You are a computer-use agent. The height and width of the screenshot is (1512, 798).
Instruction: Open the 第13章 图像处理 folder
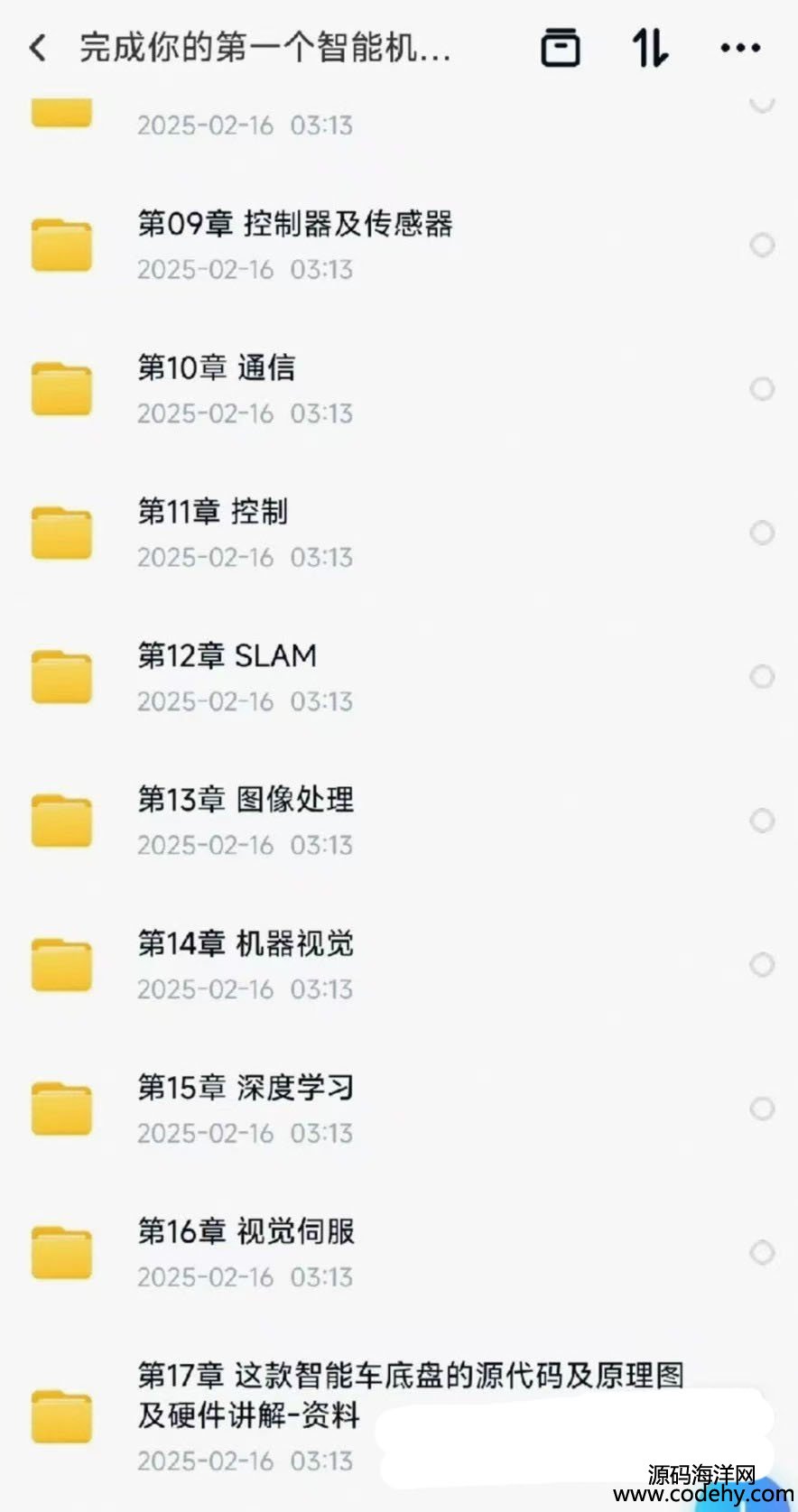click(x=246, y=800)
